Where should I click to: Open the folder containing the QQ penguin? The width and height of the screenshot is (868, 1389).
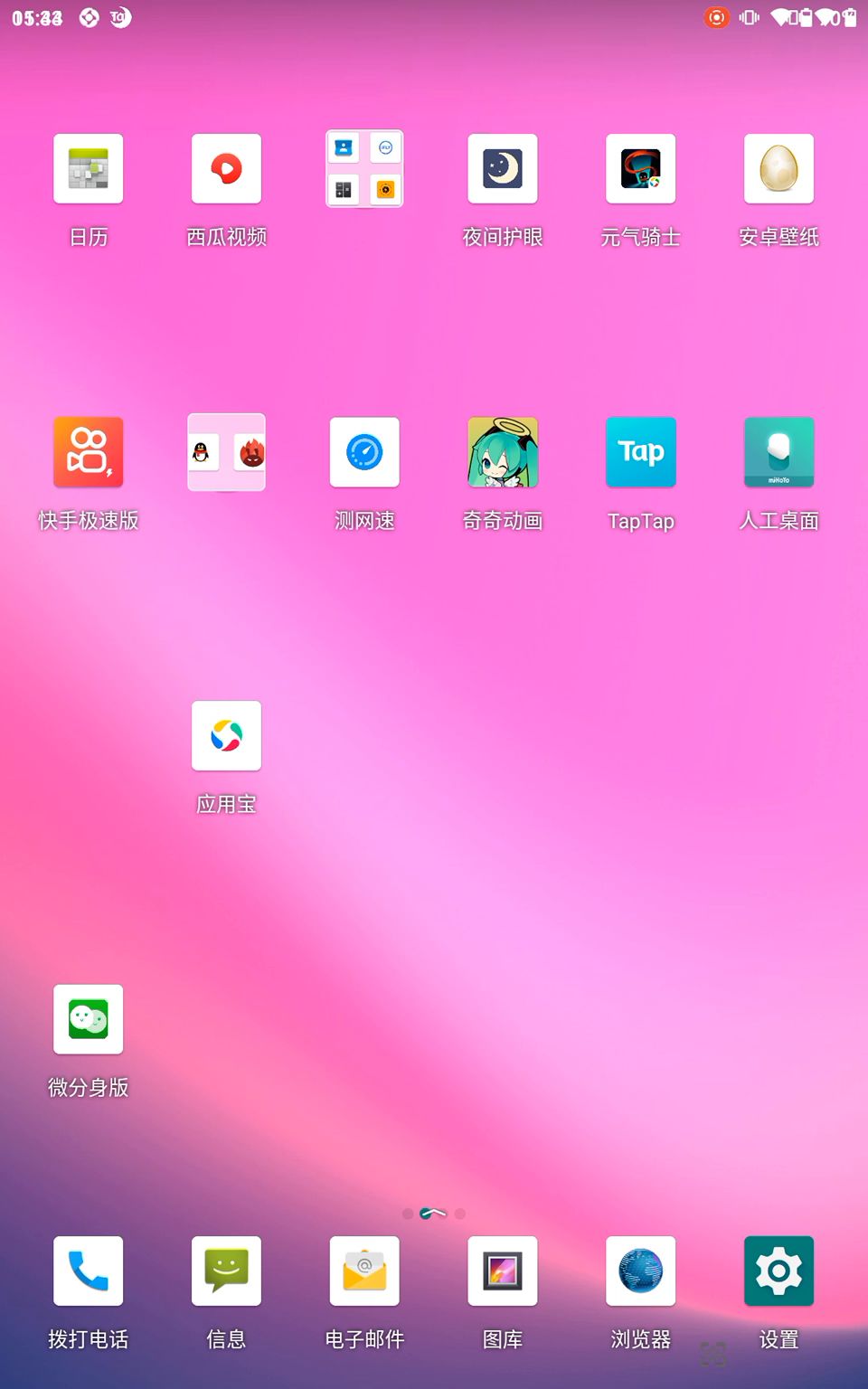tap(226, 452)
